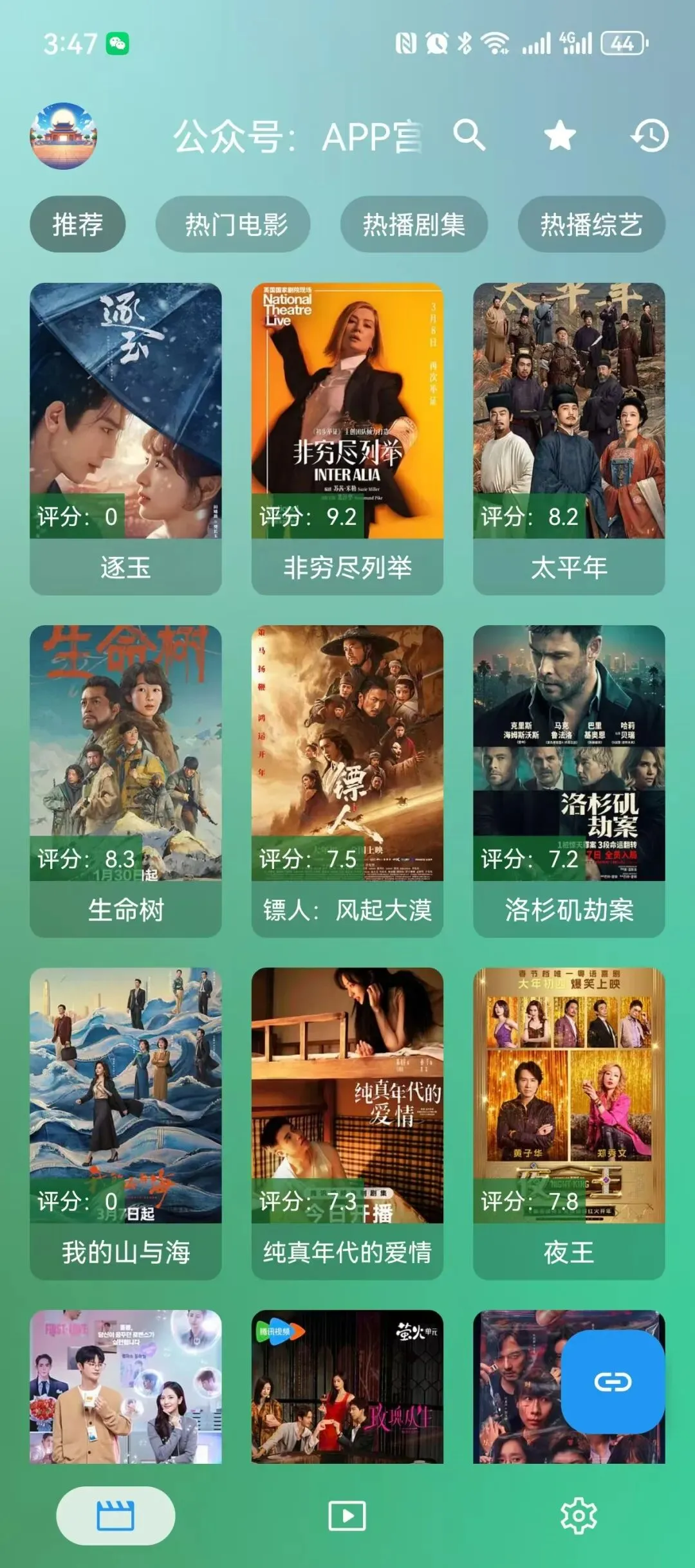The height and width of the screenshot is (1568, 695).
Task: Open the 夜王 movie card
Action: (x=569, y=1122)
